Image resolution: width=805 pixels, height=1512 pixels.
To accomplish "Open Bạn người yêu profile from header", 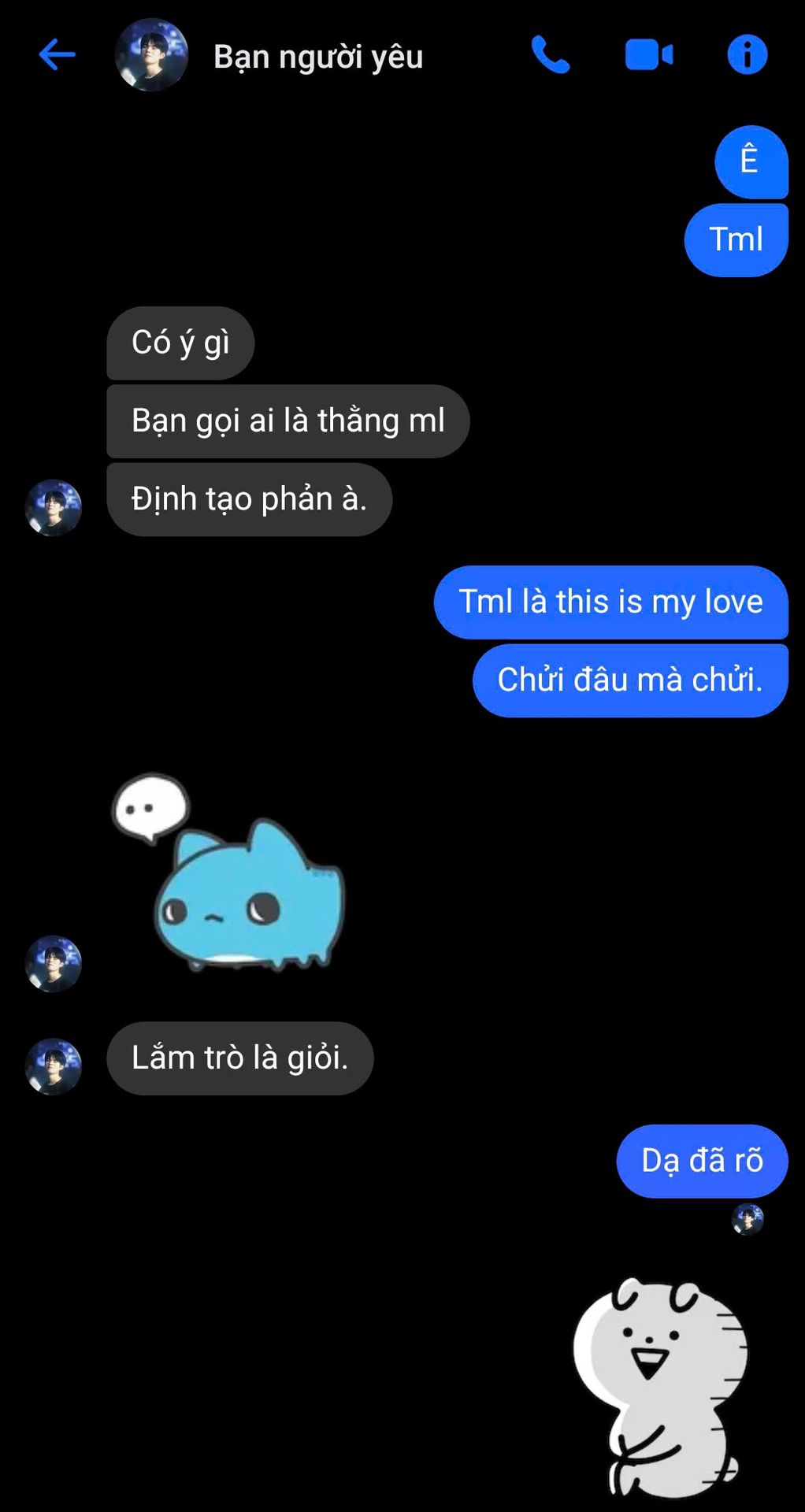I will click(152, 55).
